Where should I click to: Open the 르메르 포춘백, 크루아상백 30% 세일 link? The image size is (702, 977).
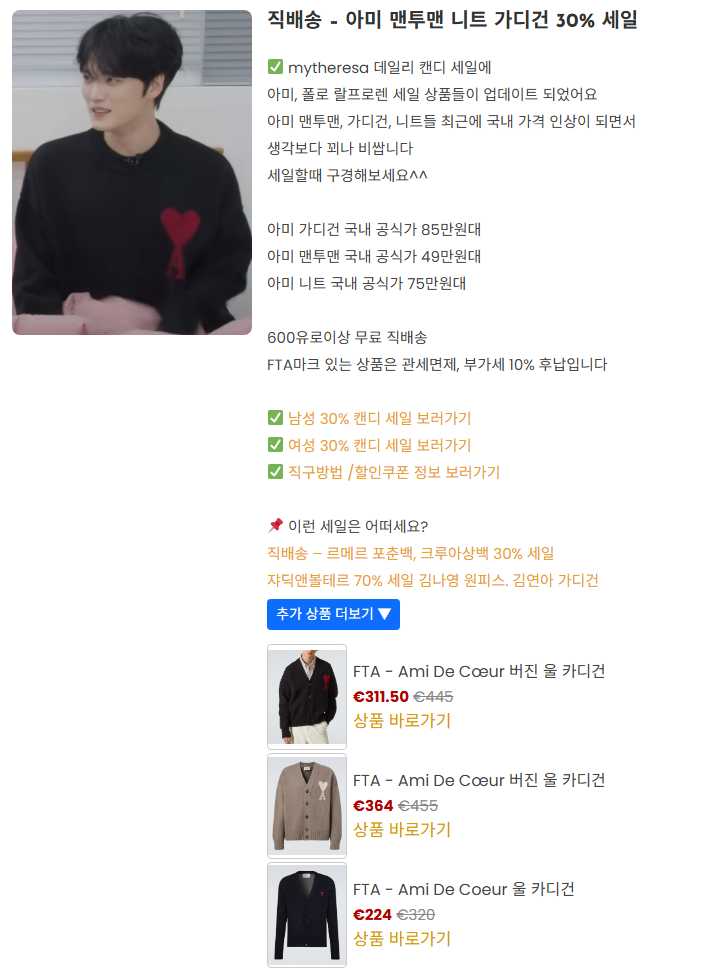click(x=410, y=553)
